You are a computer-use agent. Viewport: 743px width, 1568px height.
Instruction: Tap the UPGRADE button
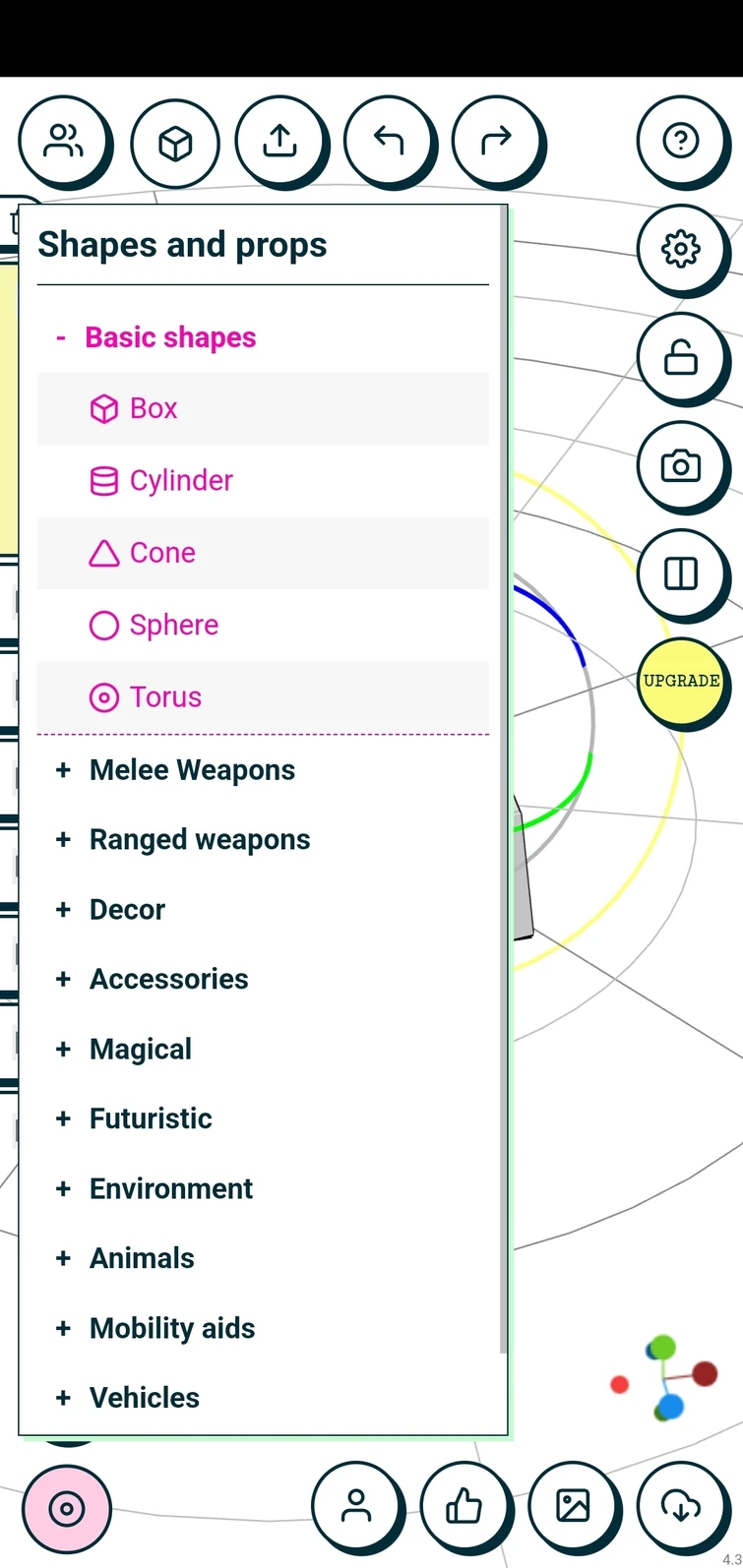point(681,681)
